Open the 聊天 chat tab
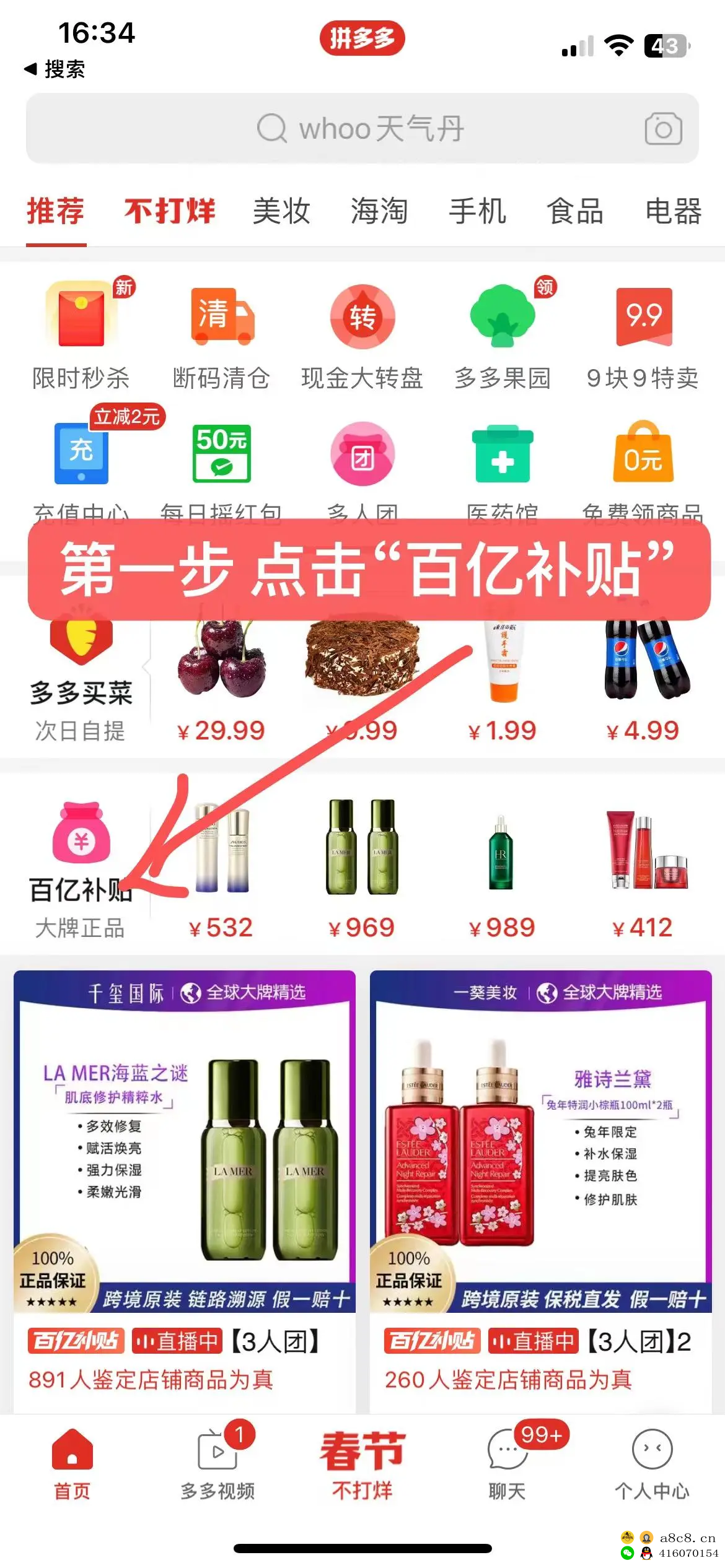 click(507, 1465)
